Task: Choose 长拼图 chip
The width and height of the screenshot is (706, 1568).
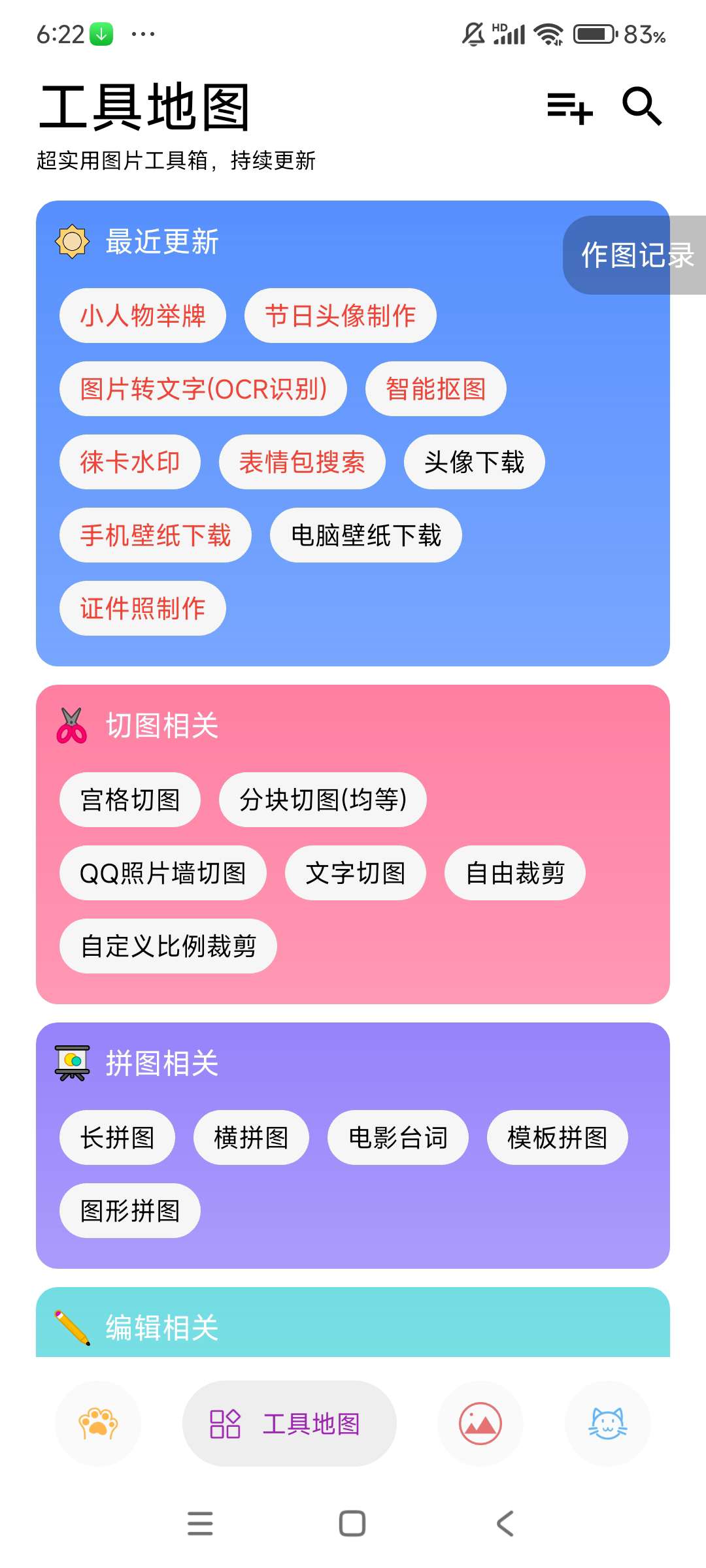Action: (117, 1137)
